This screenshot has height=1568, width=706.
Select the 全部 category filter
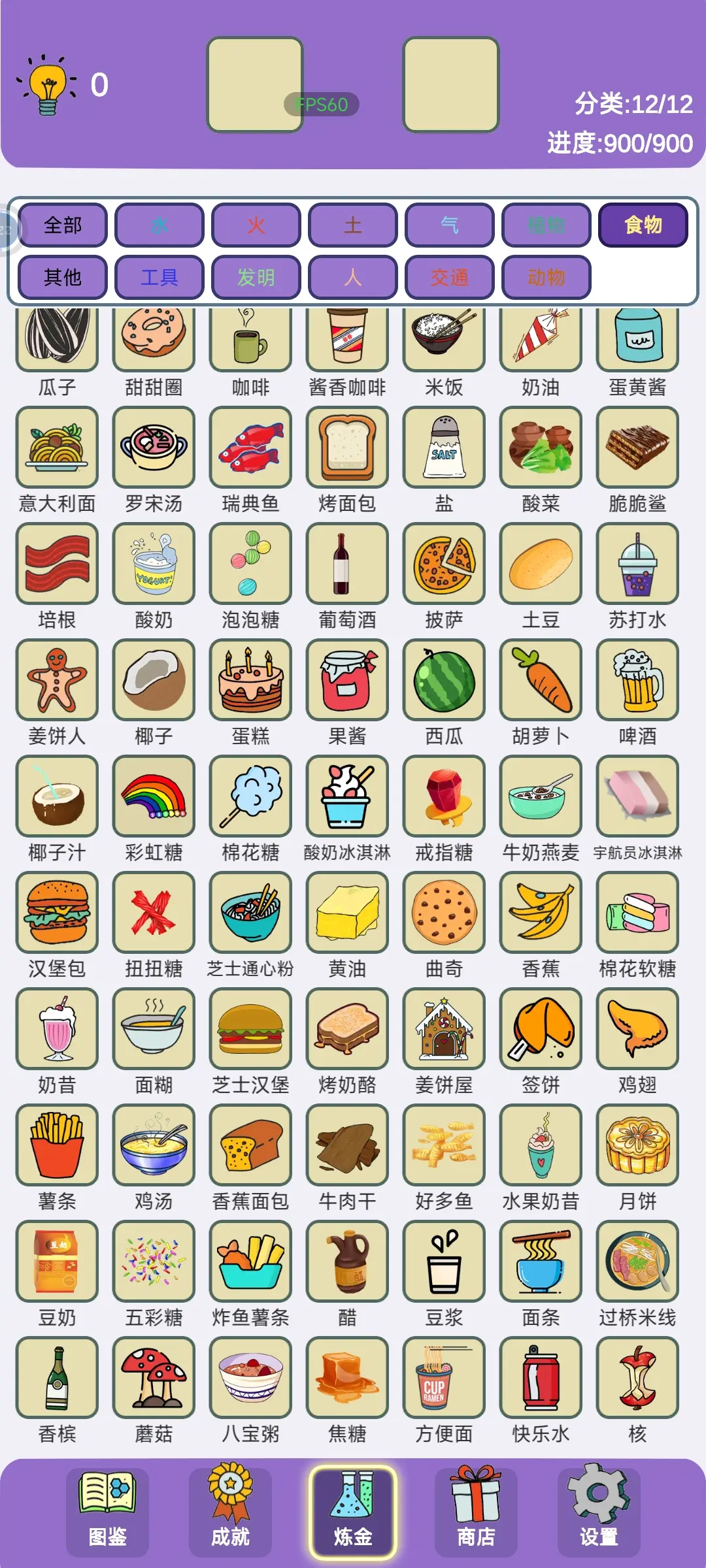pyautogui.click(x=63, y=225)
